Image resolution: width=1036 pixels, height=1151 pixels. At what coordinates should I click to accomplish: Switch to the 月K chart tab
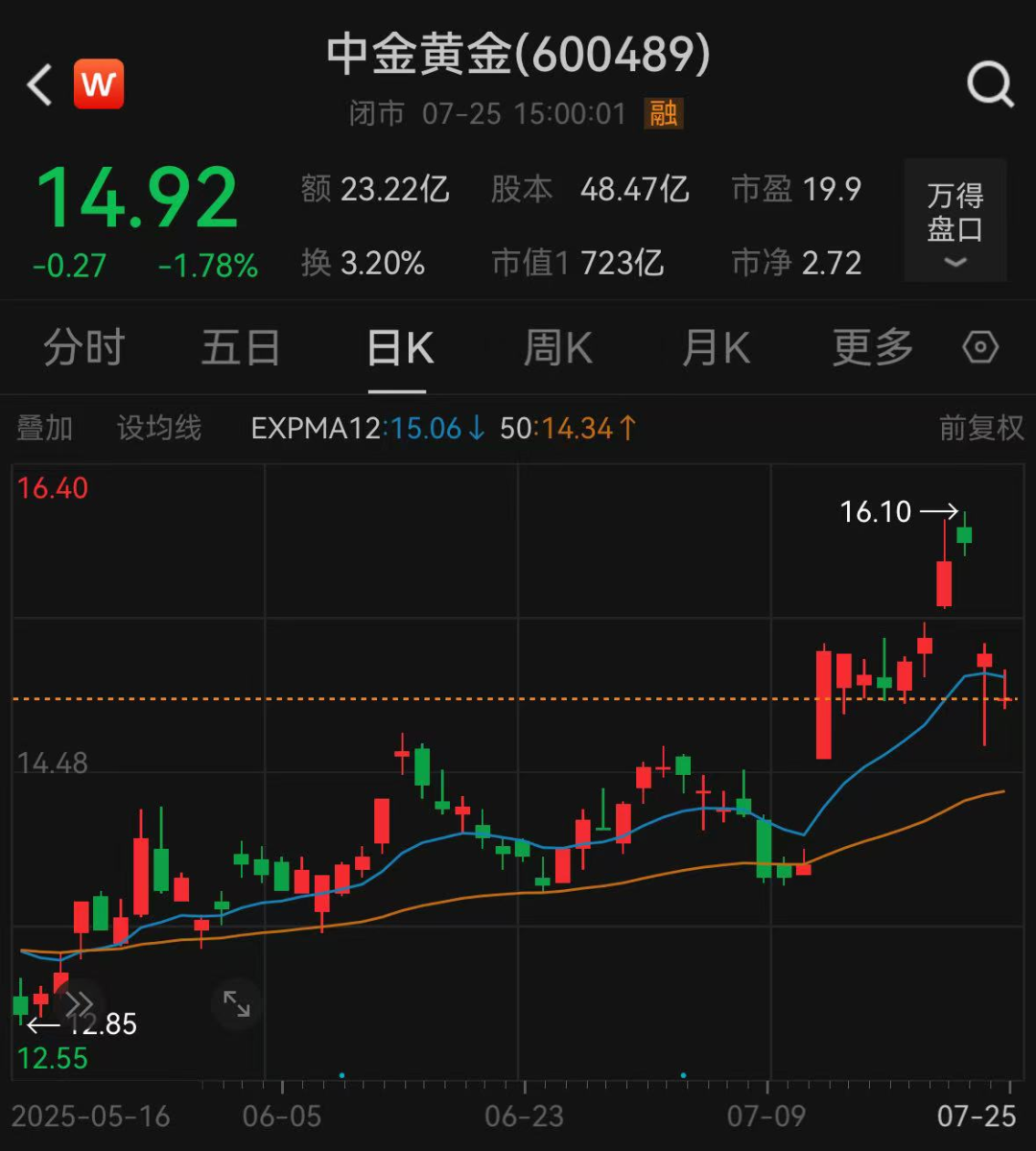point(716,347)
